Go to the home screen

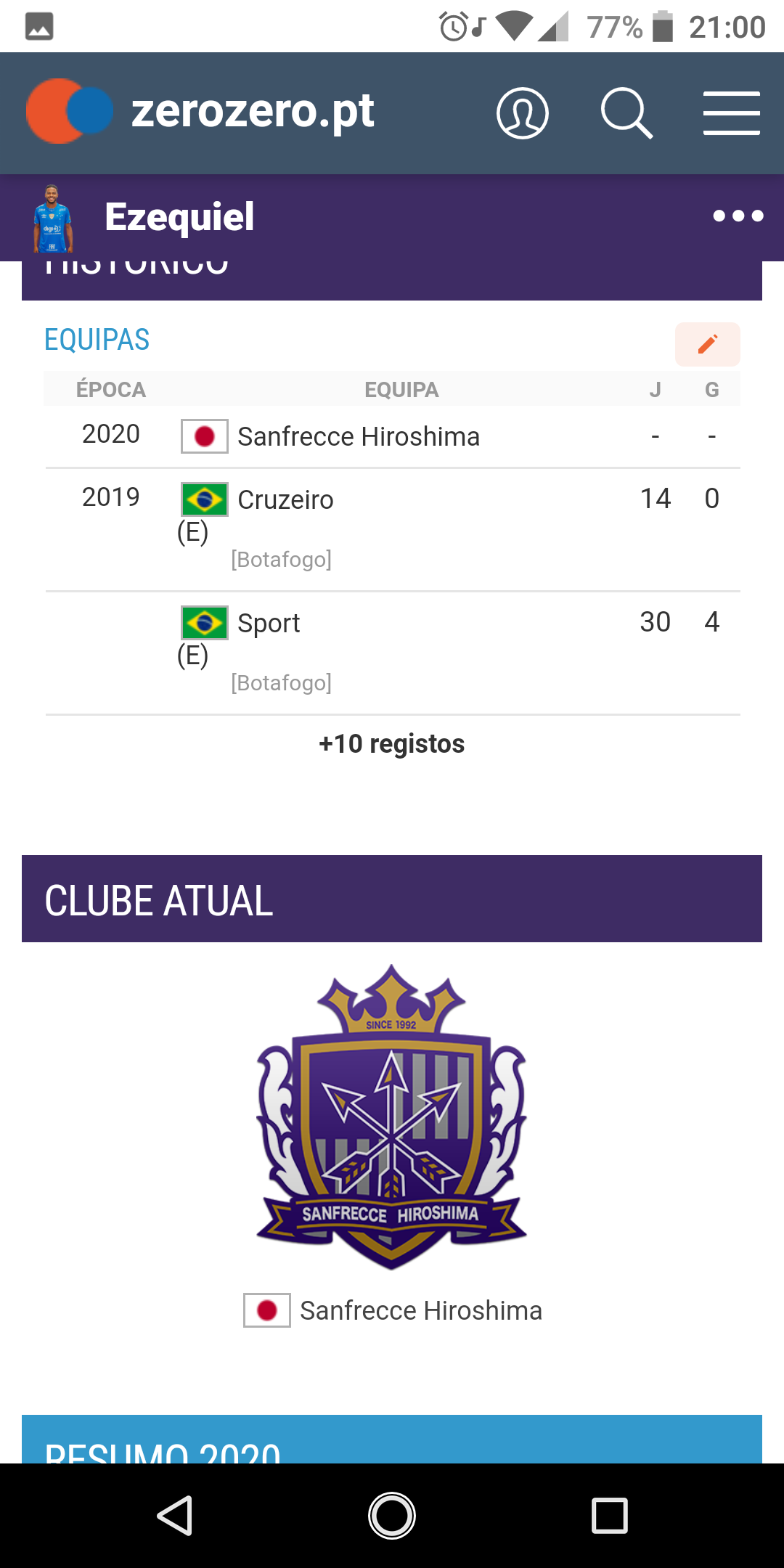click(392, 1516)
